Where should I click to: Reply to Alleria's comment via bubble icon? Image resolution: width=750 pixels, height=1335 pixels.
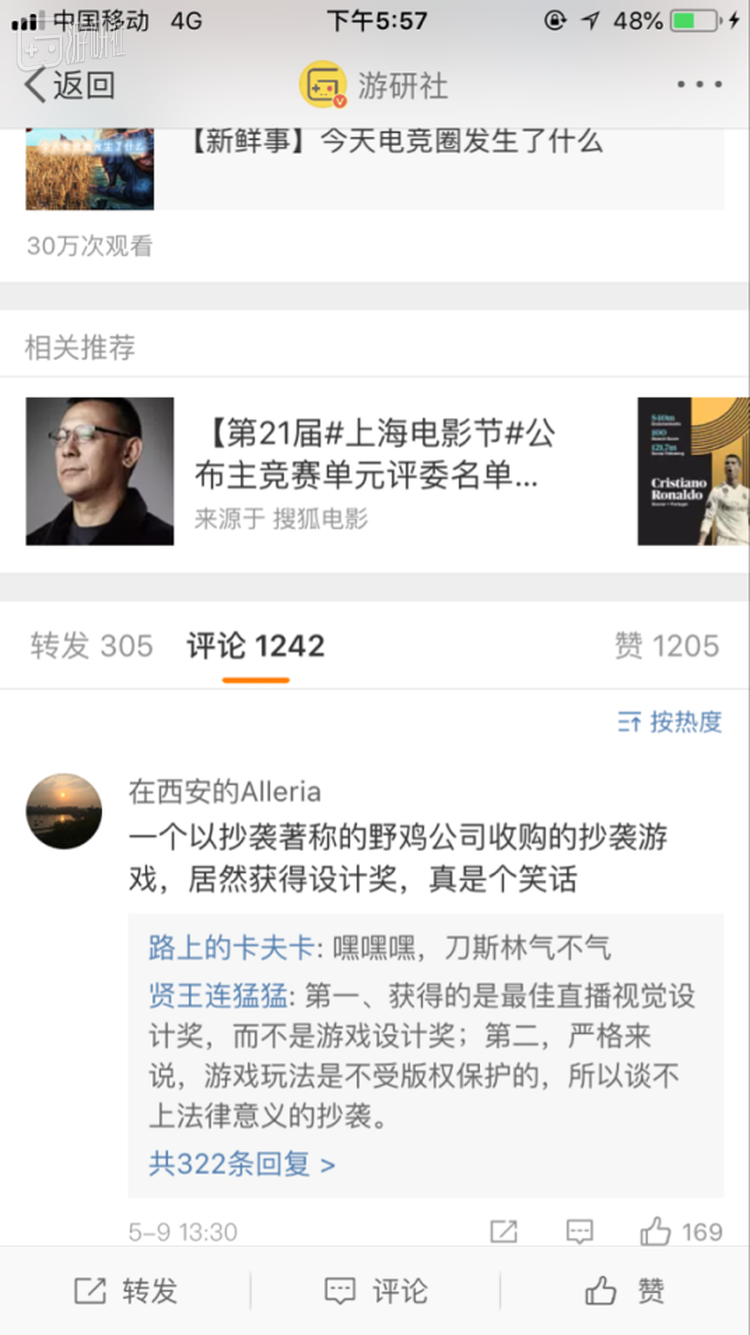[x=580, y=1232]
